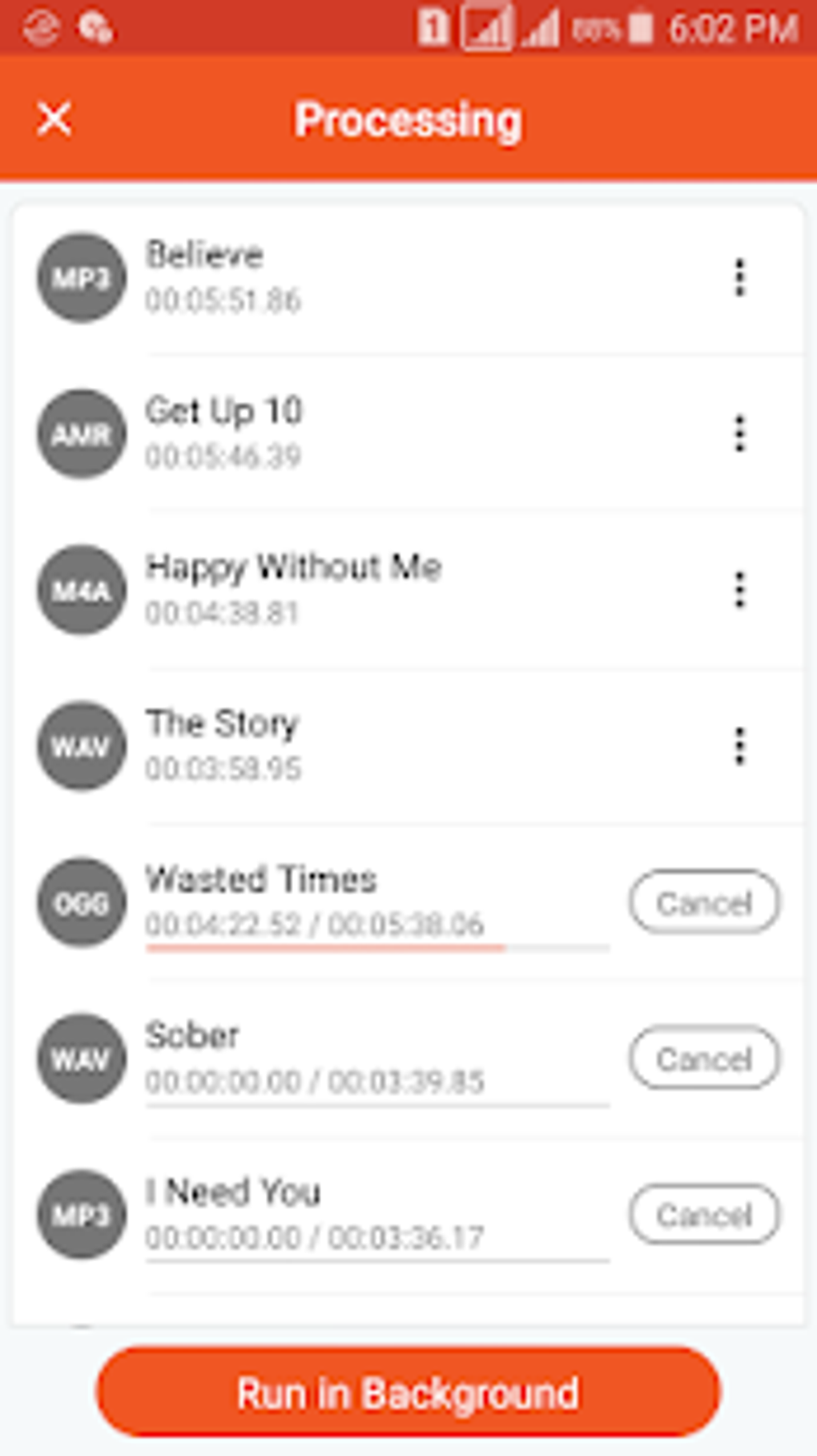Cancel the I Need You conversion
This screenshot has height=1456, width=817.
coord(704,1215)
